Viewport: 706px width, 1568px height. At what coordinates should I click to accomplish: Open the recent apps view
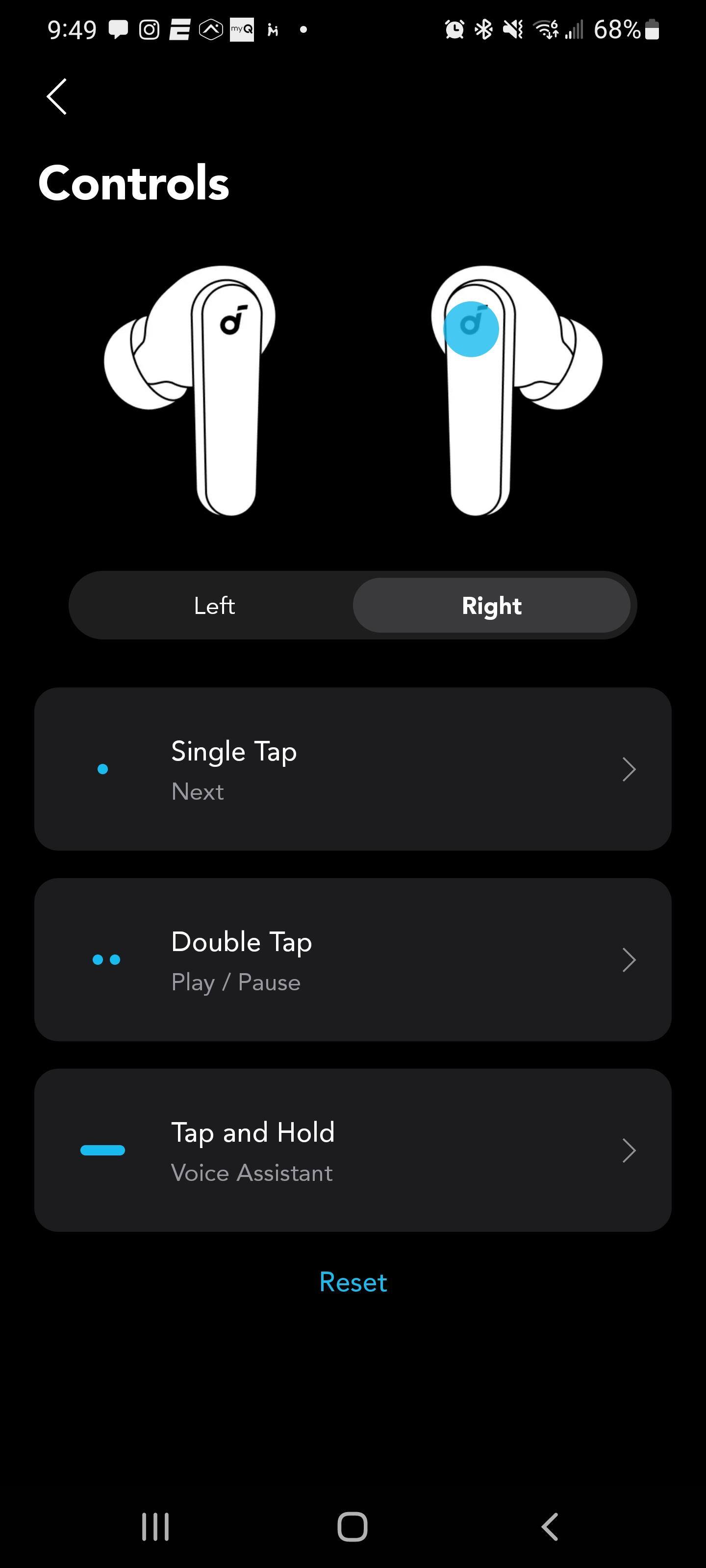point(155,1527)
